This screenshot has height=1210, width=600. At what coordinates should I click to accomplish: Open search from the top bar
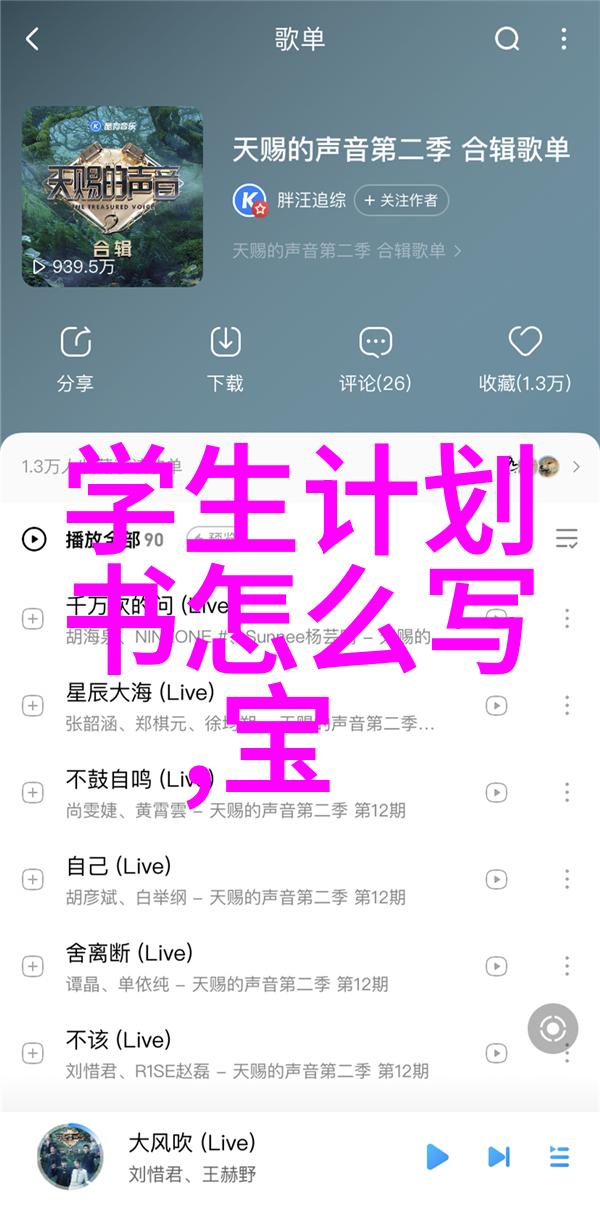pos(507,39)
